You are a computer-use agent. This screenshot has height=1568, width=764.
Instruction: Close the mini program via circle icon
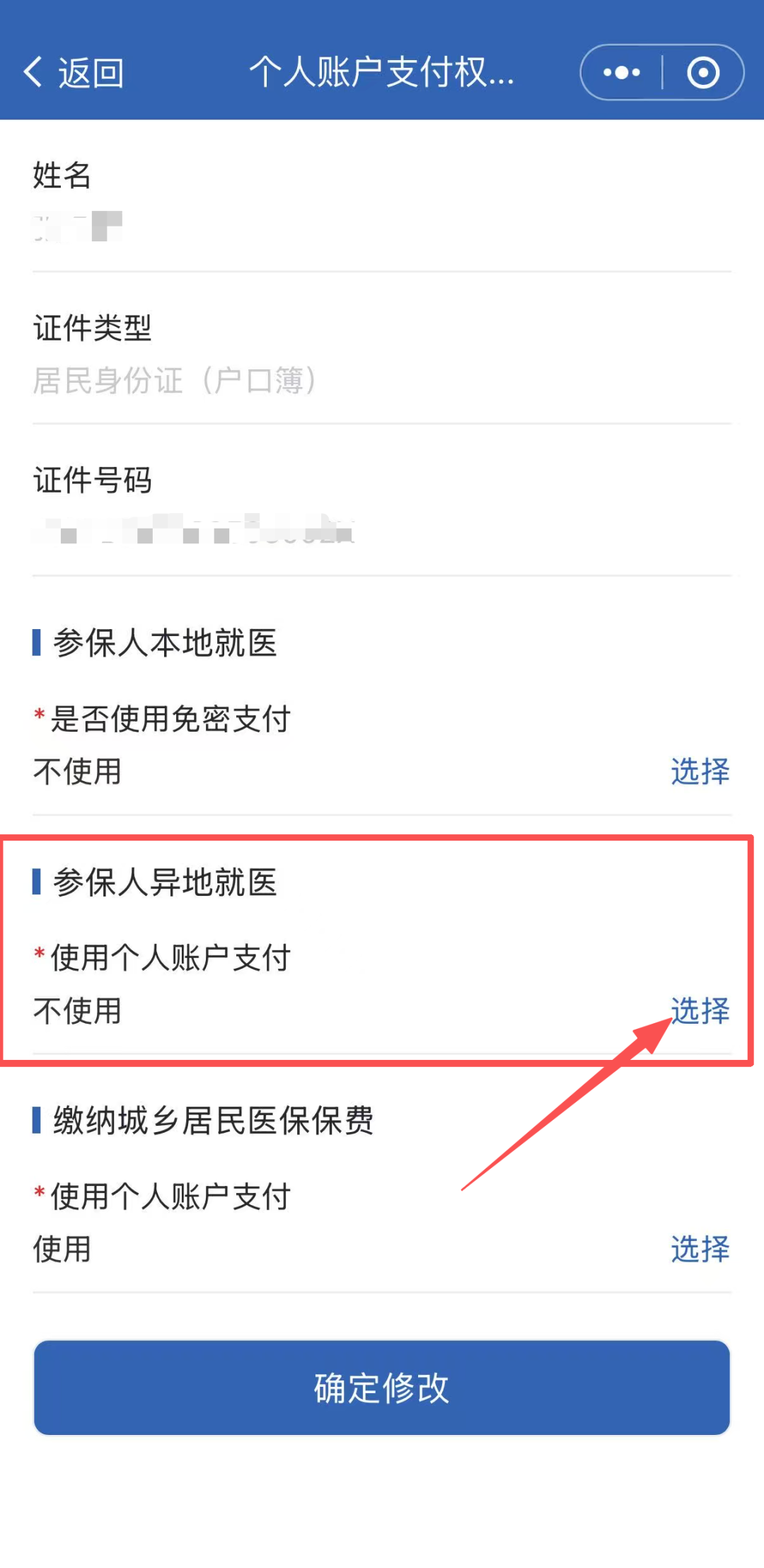point(703,72)
